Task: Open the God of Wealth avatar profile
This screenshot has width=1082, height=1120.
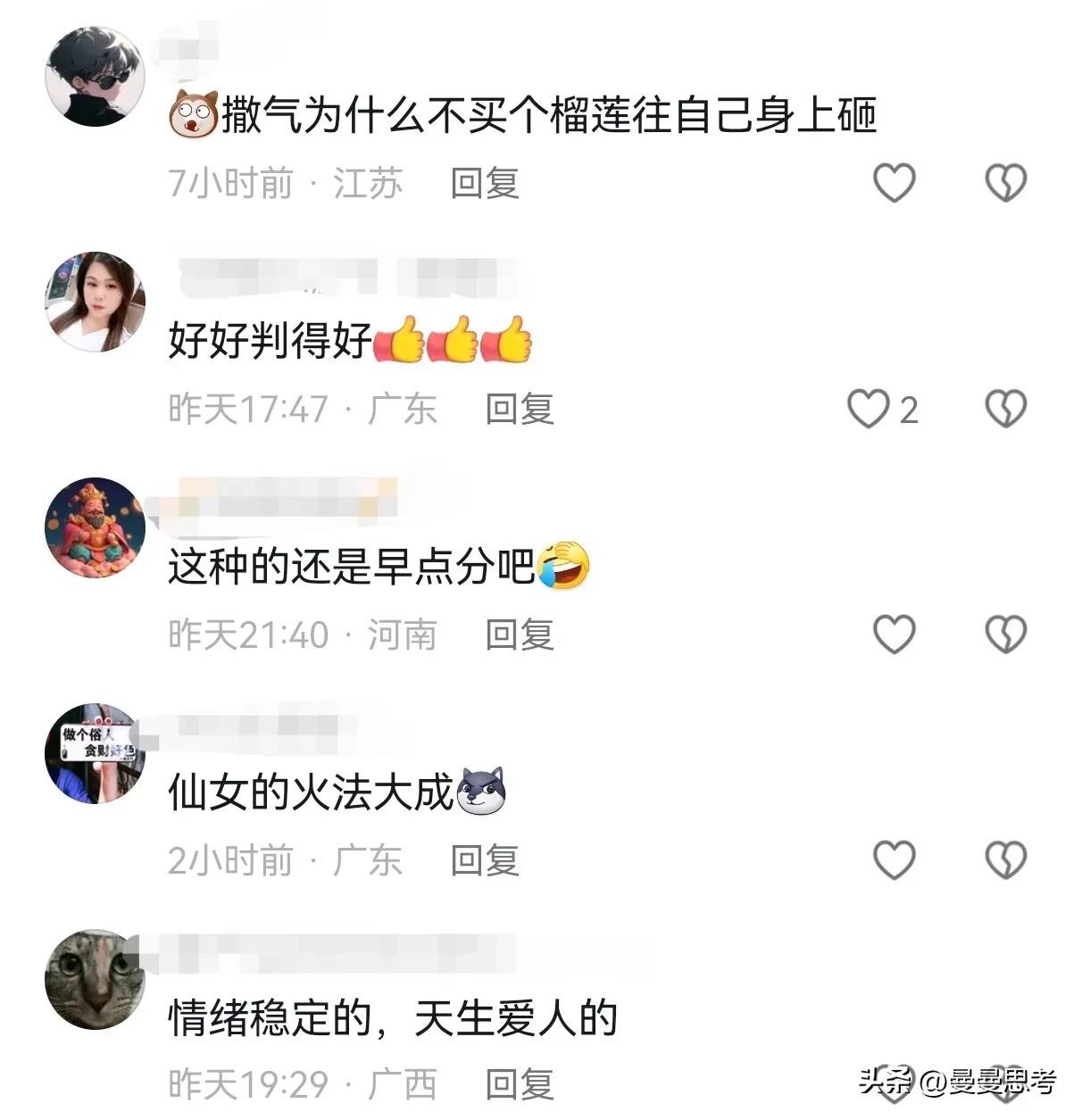Action: 95,527
